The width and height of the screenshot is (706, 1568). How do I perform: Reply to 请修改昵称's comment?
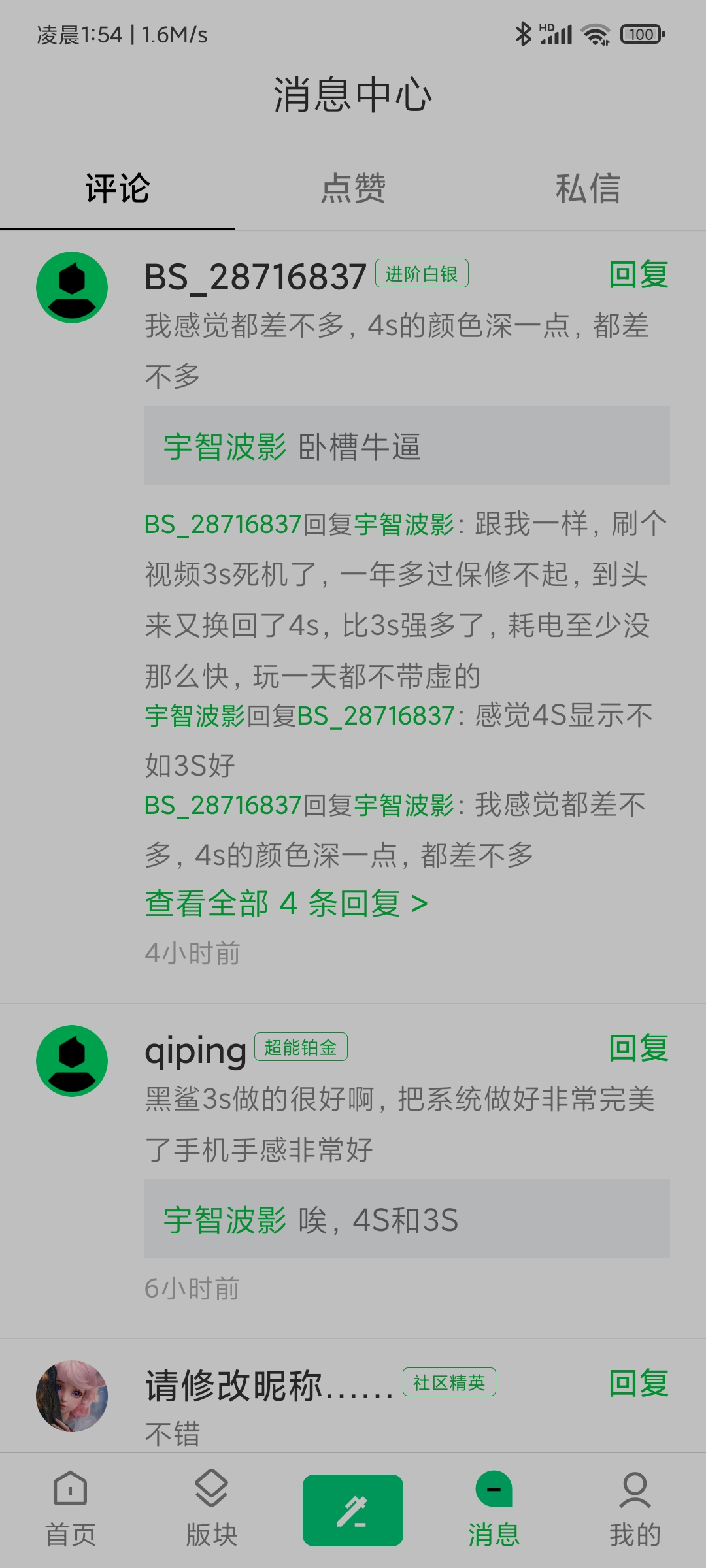(639, 1383)
